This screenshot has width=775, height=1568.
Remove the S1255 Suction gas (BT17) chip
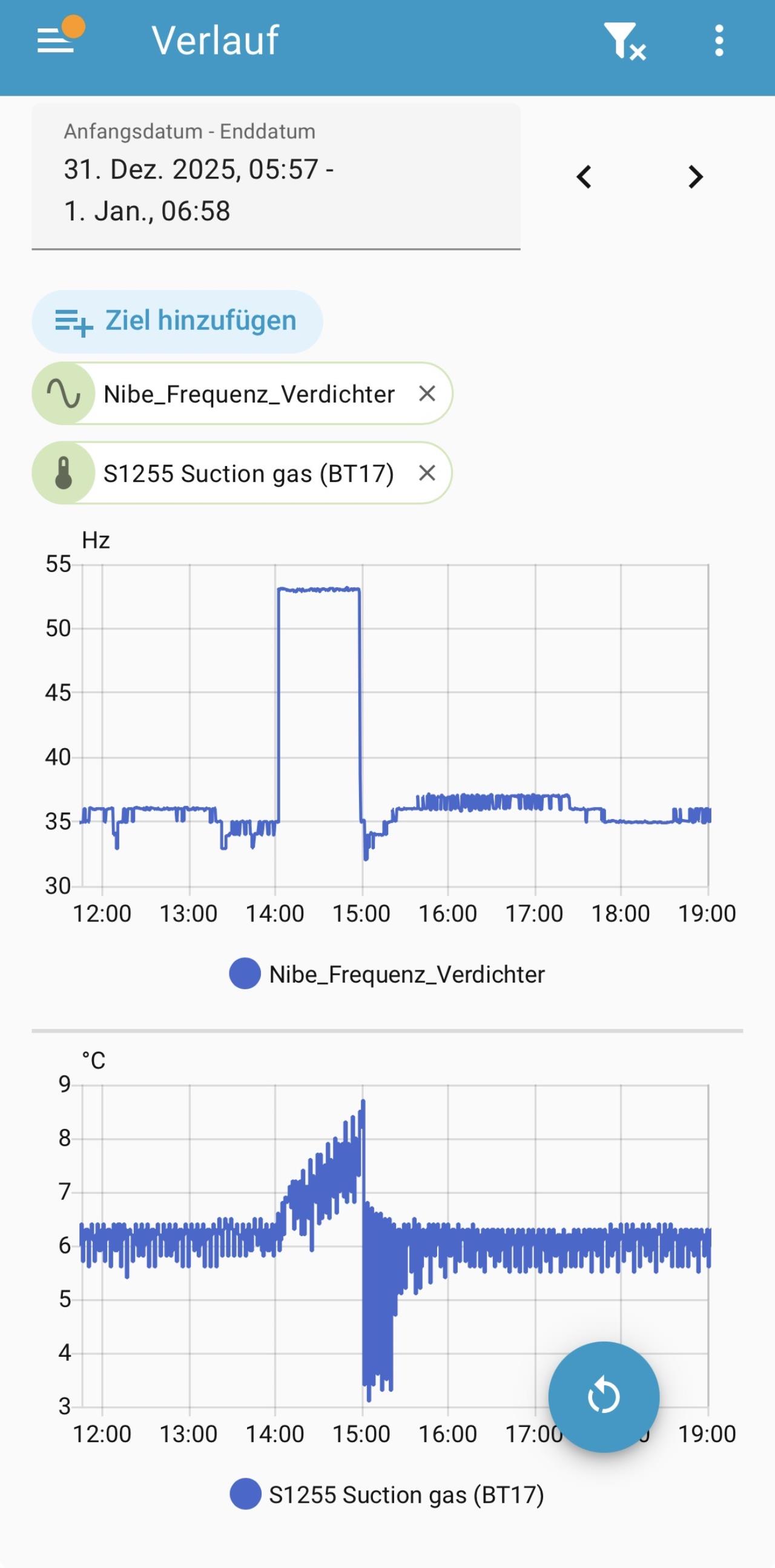(x=427, y=473)
